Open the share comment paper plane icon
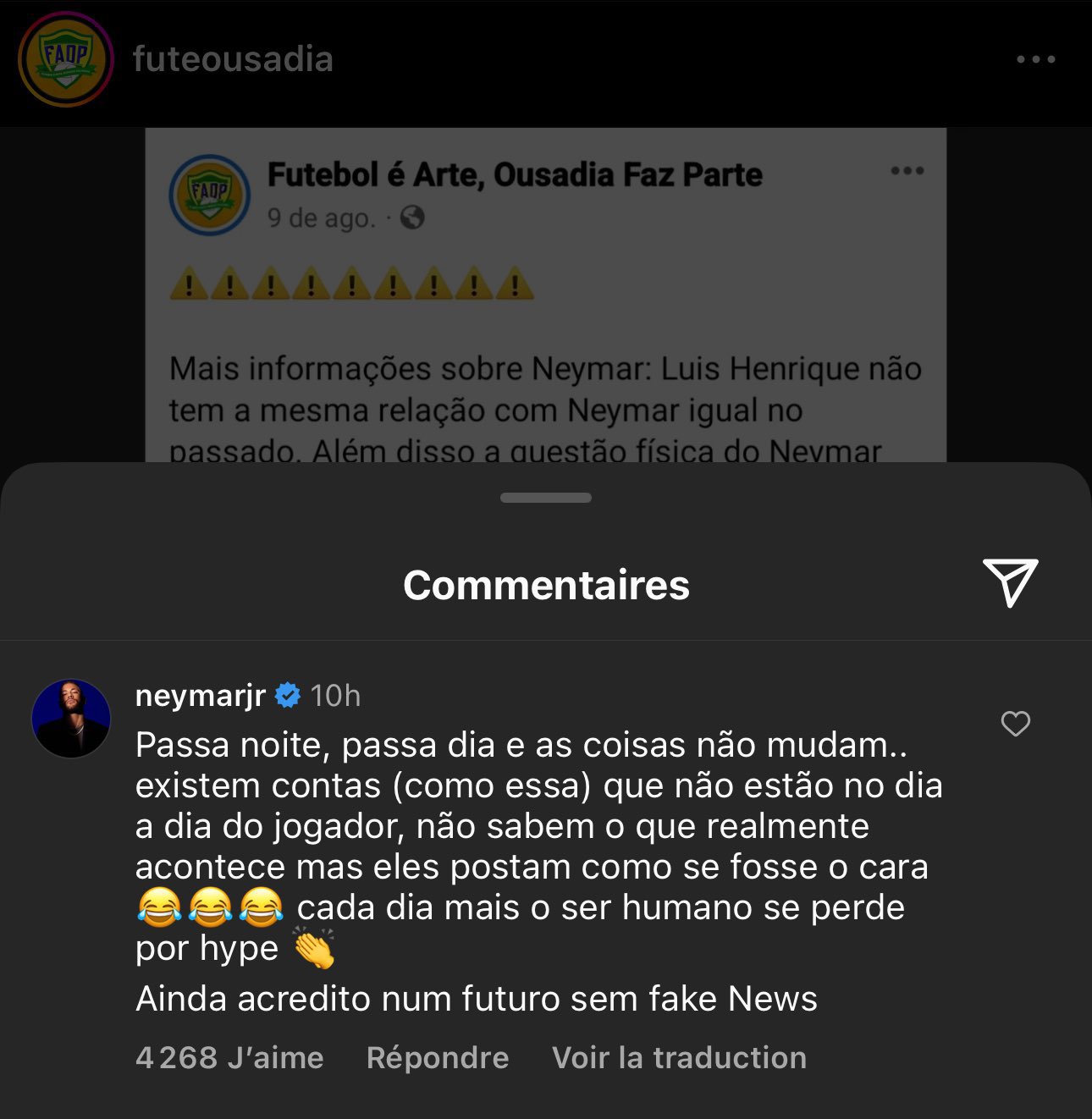This screenshot has height=1119, width=1092. pos(1015,584)
